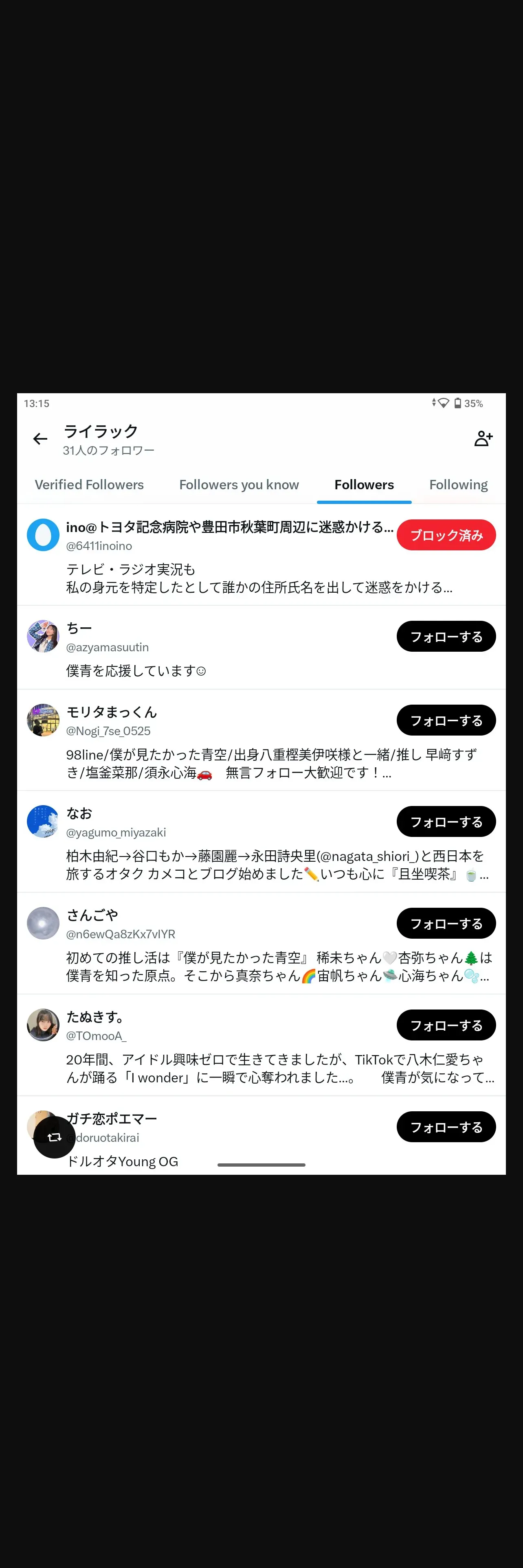Follow なお (@yagumo_miyazaki)
This screenshot has height=1568, width=523.
pos(446,822)
